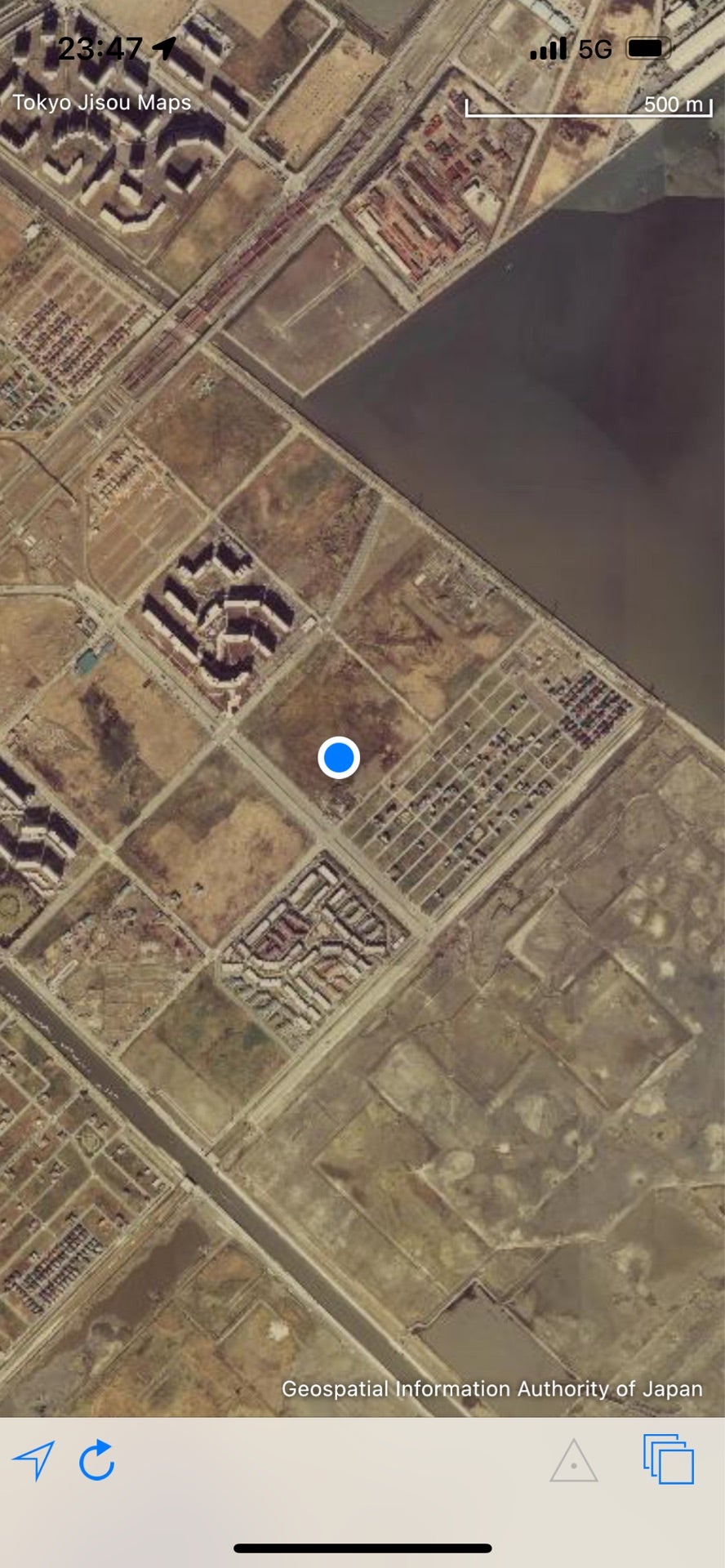Reload the map with the refresh icon

(96, 1460)
